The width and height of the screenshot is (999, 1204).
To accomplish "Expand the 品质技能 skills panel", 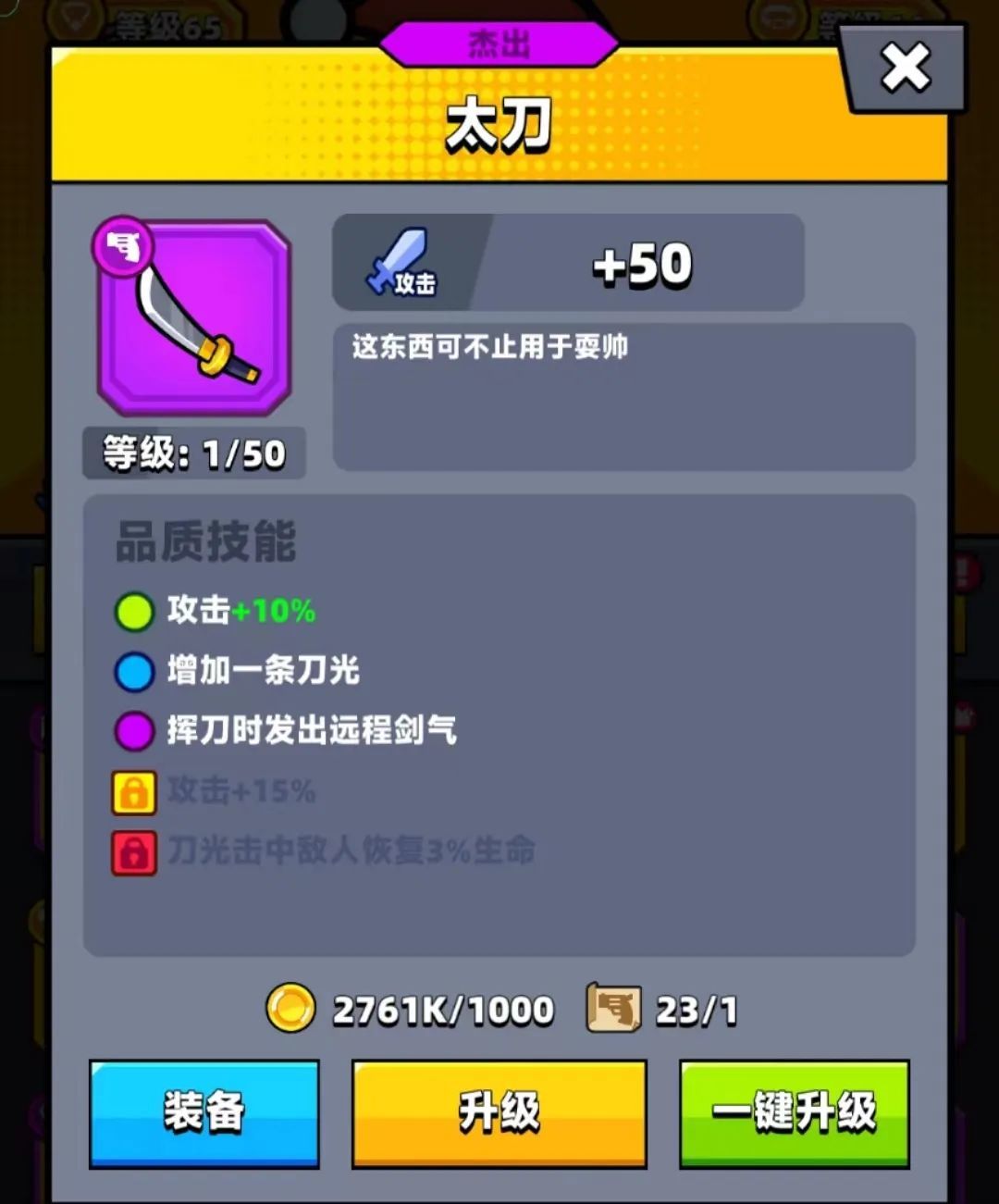I will pyautogui.click(x=207, y=540).
